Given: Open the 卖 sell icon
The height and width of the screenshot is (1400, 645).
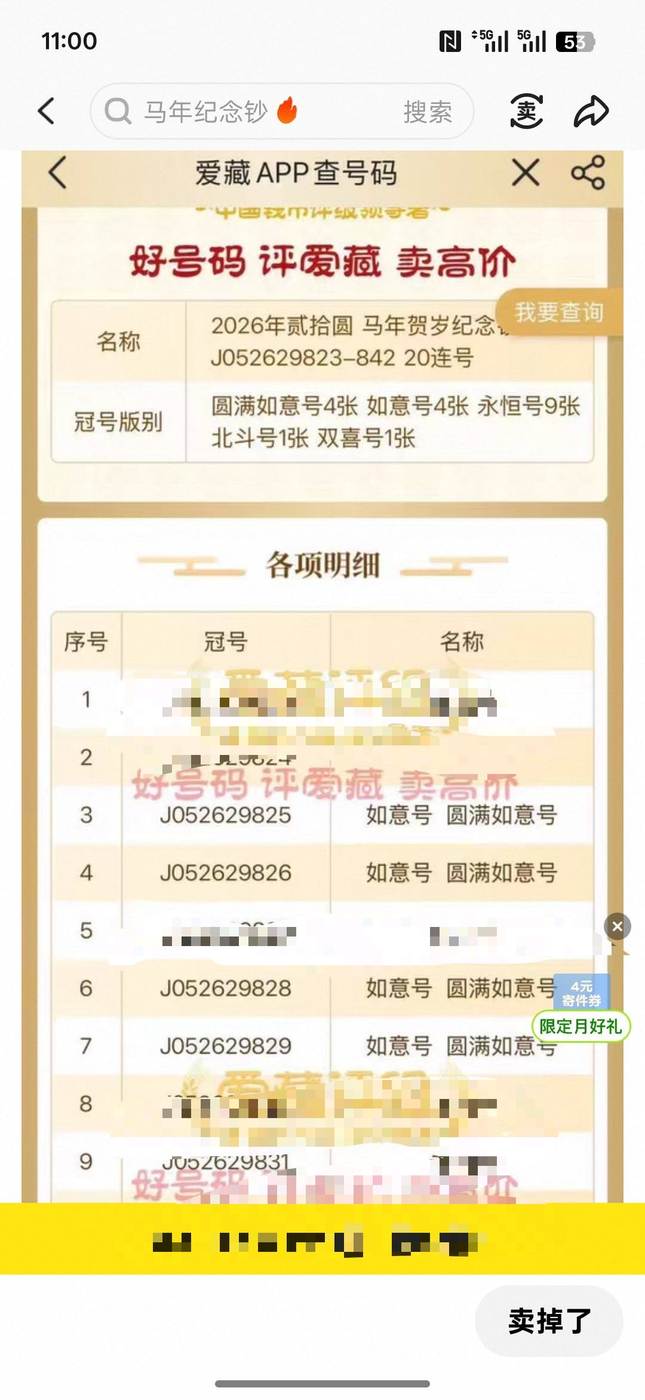Looking at the screenshot, I should (526, 111).
